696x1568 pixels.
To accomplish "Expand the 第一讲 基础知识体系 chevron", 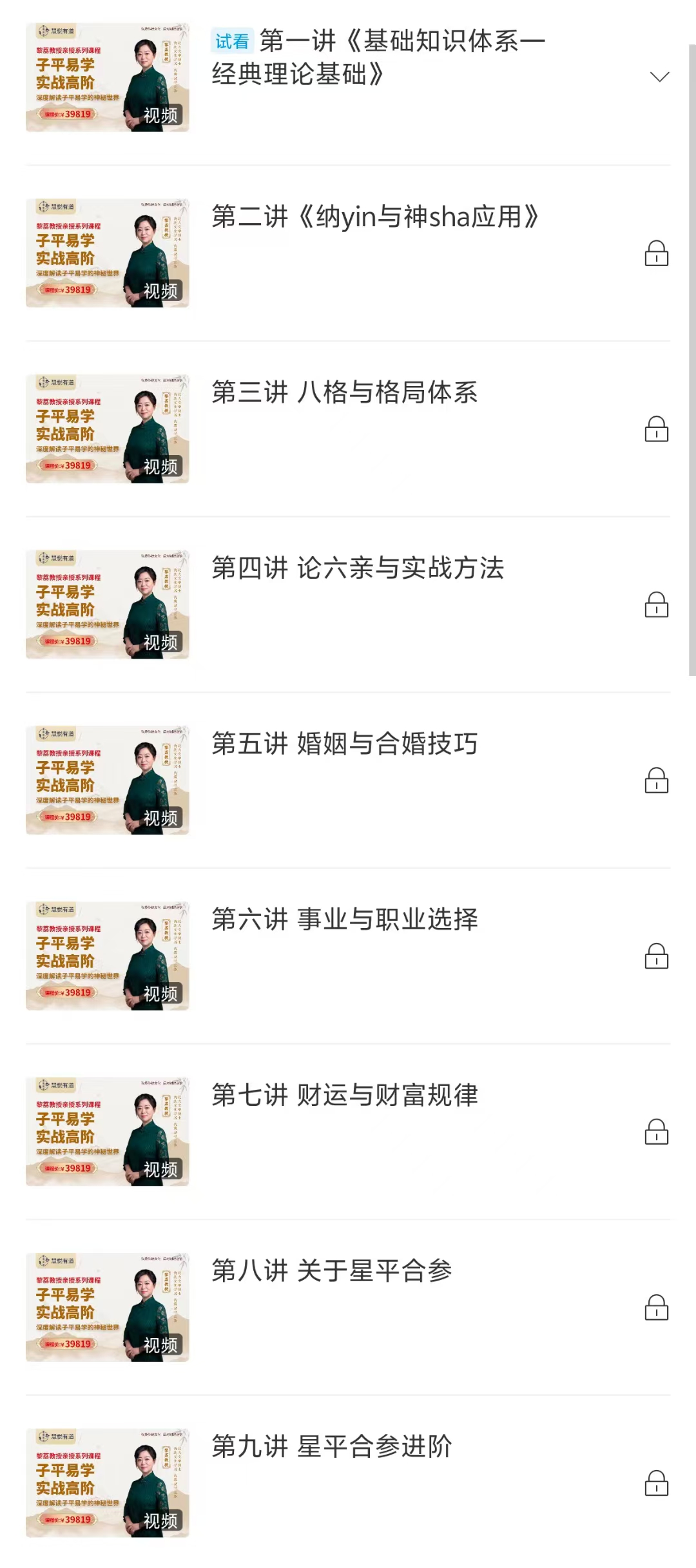I will (x=659, y=77).
